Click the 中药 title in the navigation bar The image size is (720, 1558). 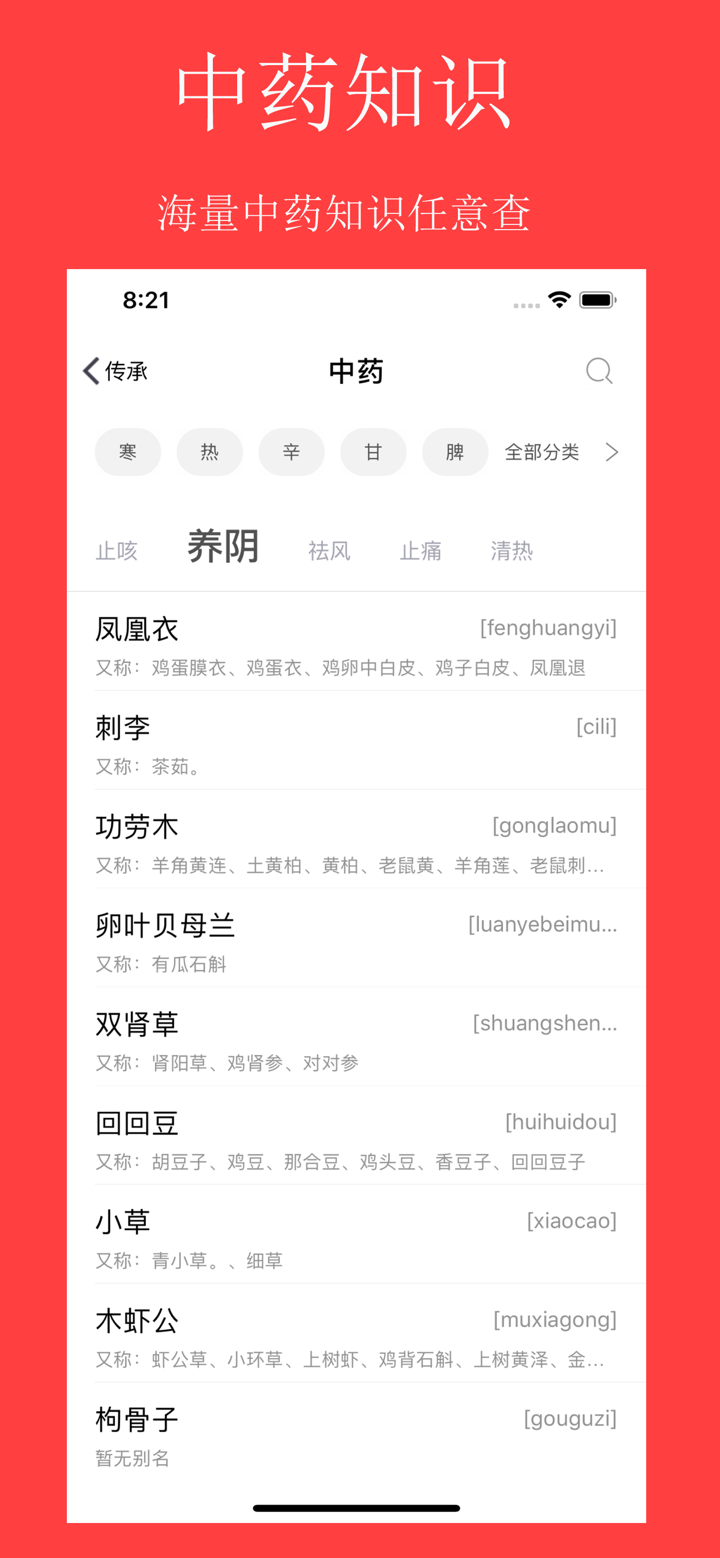[355, 370]
